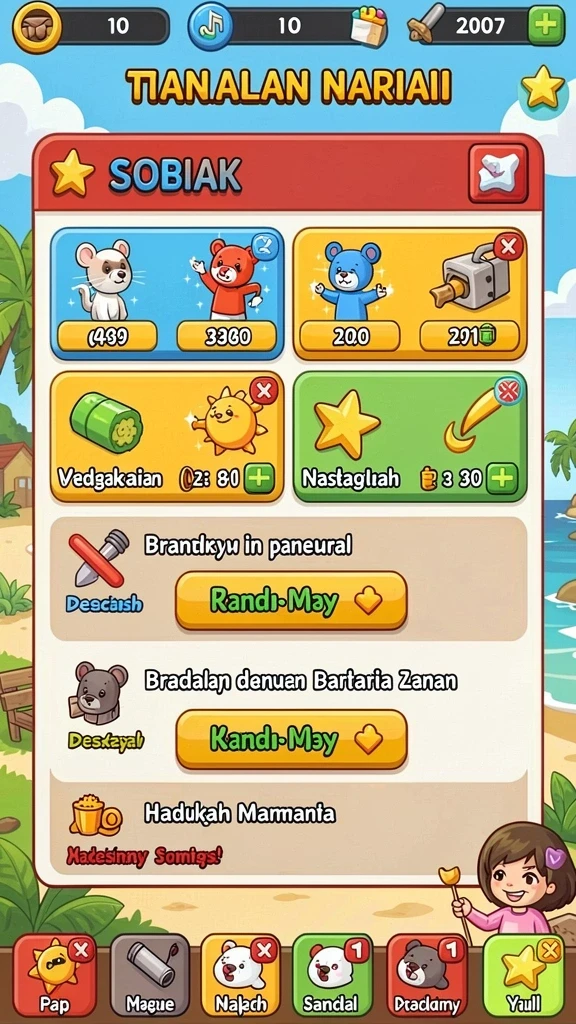Switch to the Dtaclamy tab
The image size is (576, 1024).
pyautogui.click(x=426, y=975)
